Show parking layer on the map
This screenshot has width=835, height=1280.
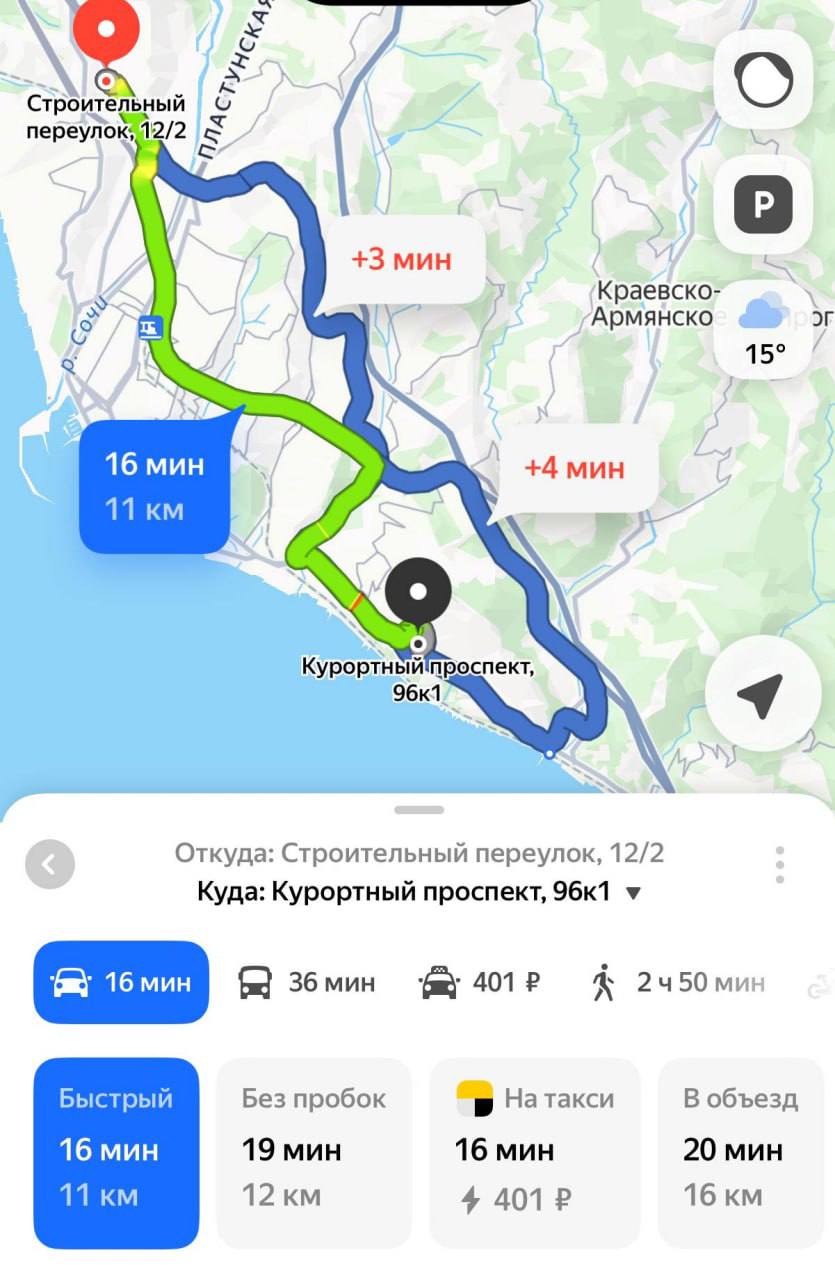click(x=763, y=204)
